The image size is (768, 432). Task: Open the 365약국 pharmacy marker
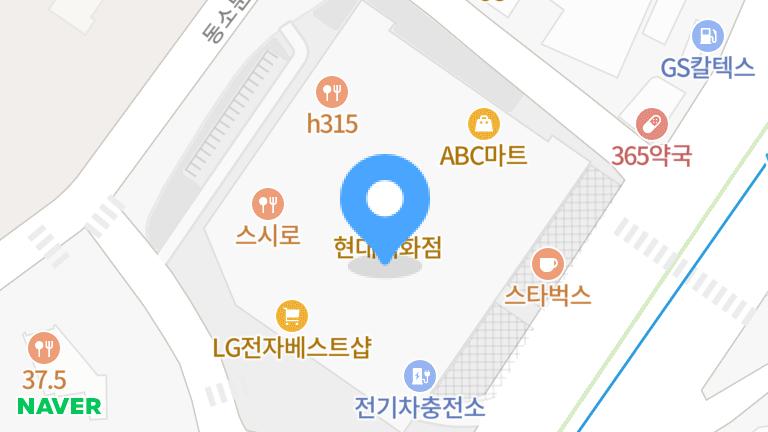652,124
